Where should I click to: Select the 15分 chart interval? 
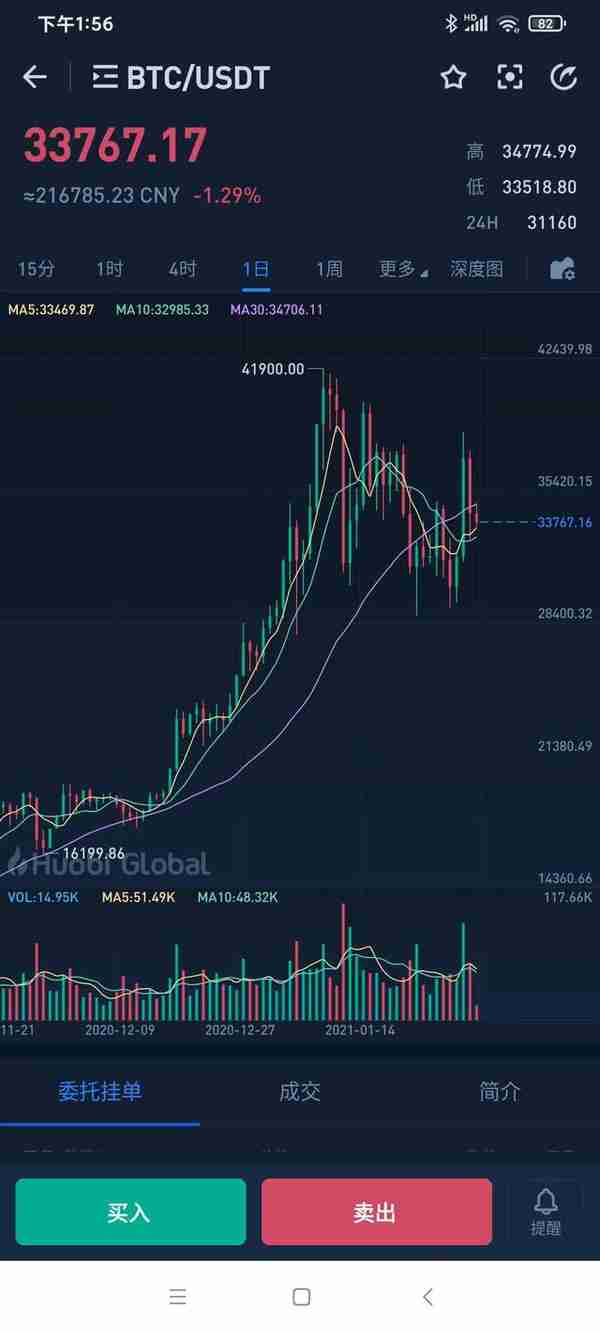click(36, 268)
